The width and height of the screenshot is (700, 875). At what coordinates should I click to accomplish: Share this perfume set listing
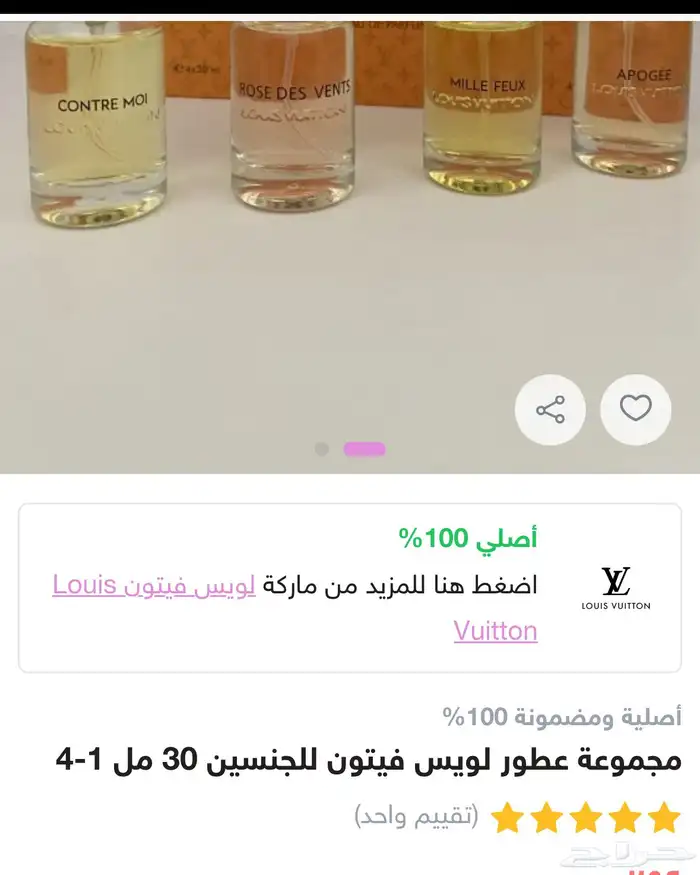(550, 410)
